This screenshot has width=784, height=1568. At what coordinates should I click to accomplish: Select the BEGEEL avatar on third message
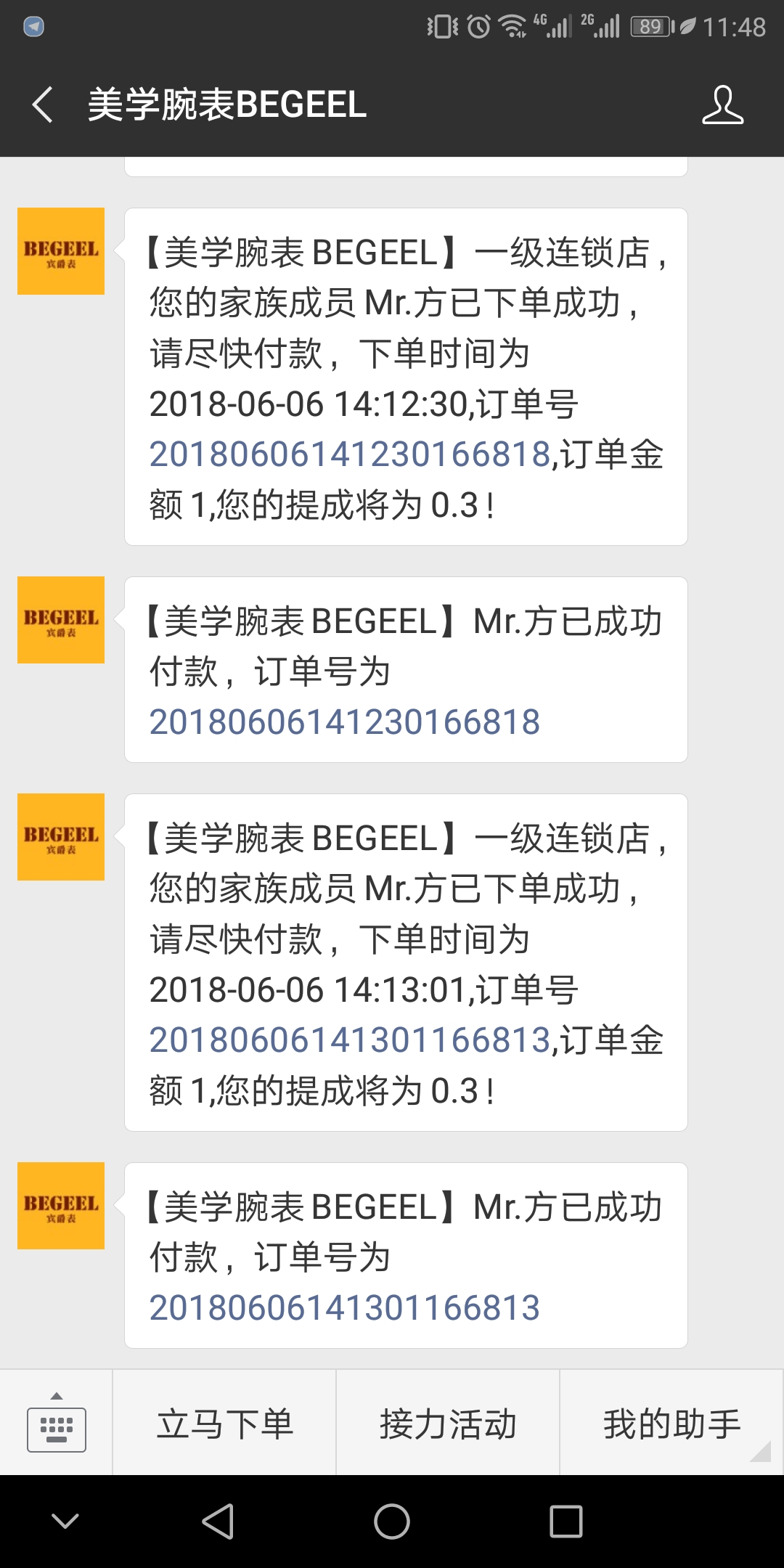pos(61,836)
